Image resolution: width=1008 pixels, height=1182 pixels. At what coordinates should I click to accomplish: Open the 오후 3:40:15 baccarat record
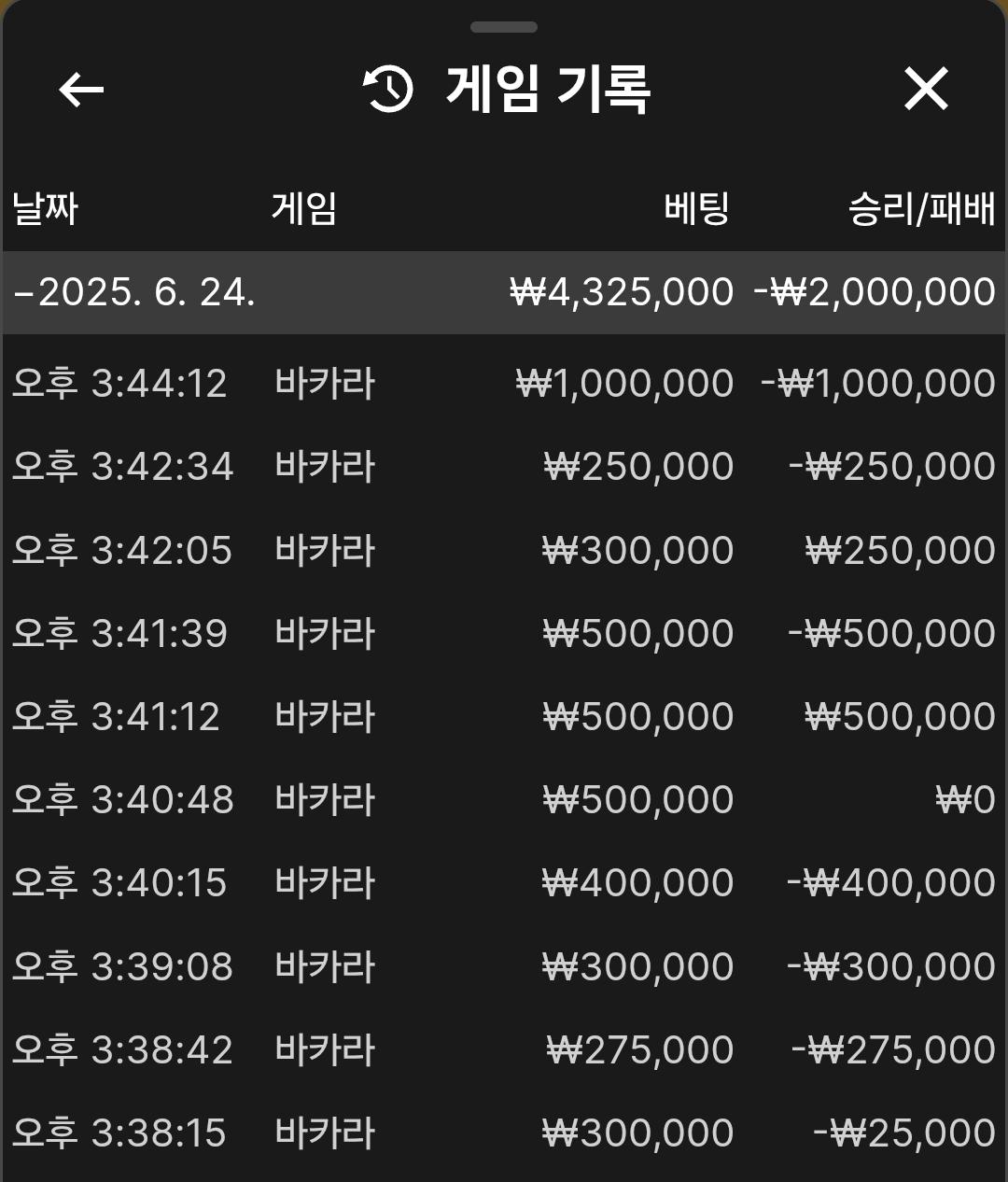(504, 882)
